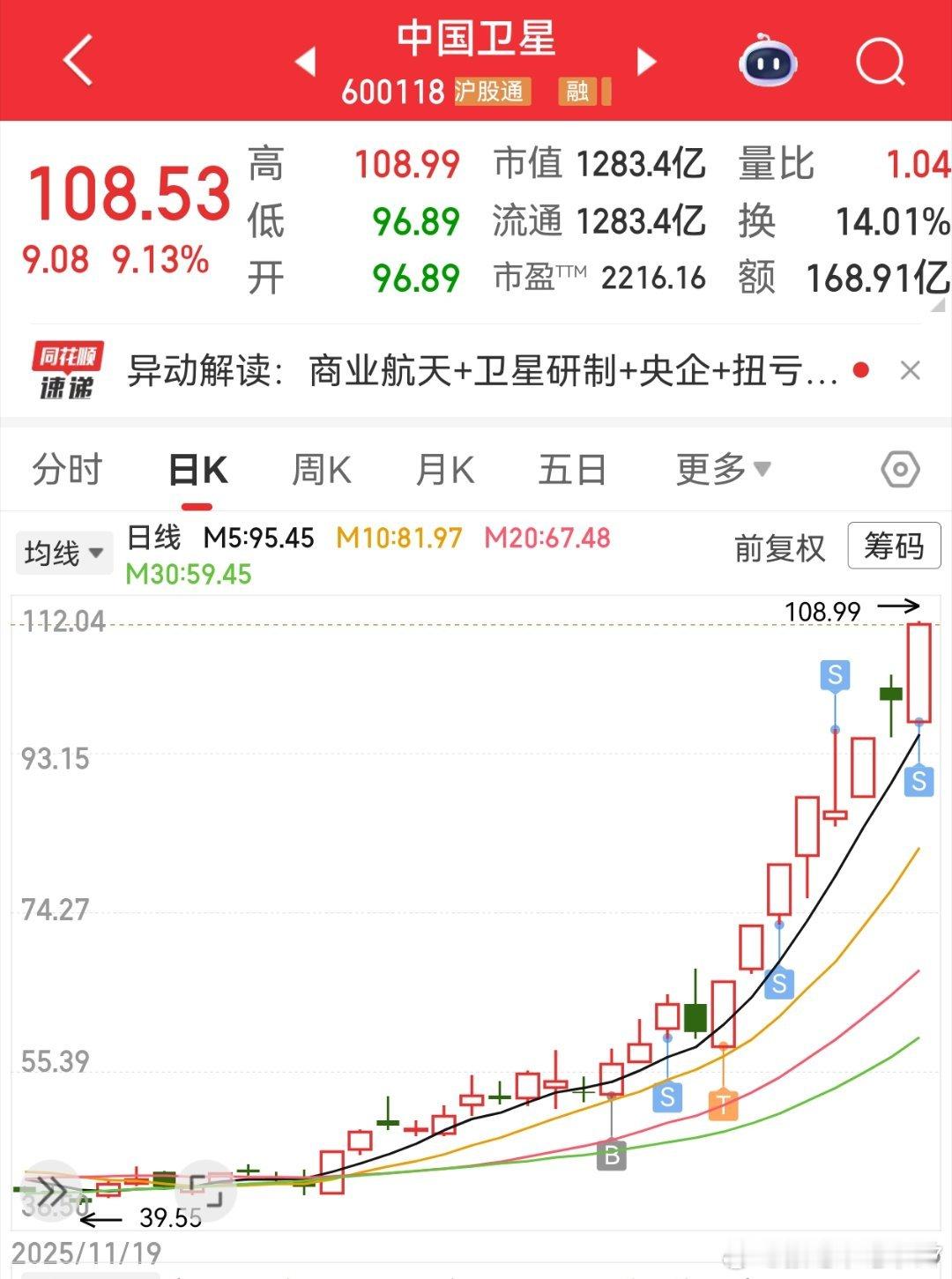The image size is (952, 1279).
Task: Open the 均线 indicator dropdown
Action: 63,551
